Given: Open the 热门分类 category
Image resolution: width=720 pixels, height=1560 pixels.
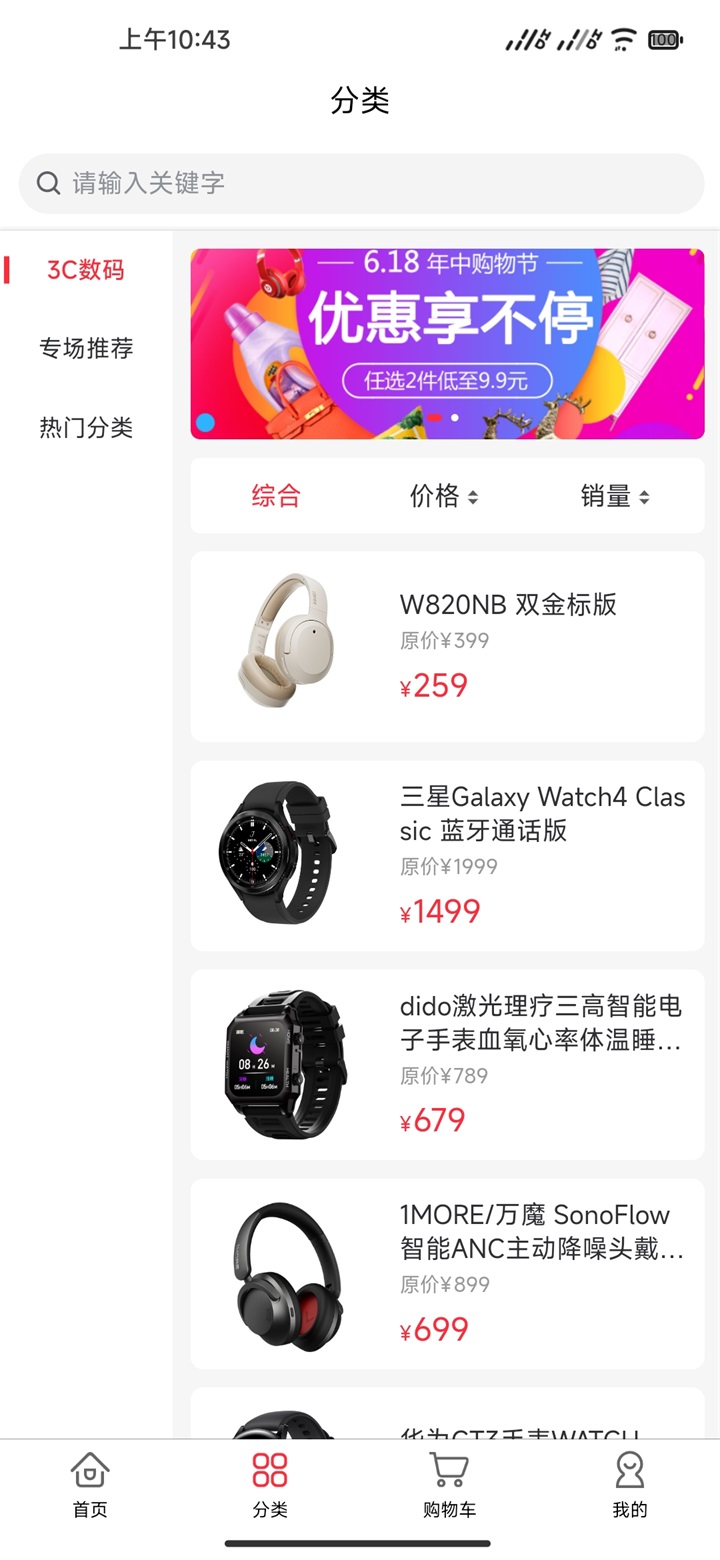Looking at the screenshot, I should tap(86, 428).
